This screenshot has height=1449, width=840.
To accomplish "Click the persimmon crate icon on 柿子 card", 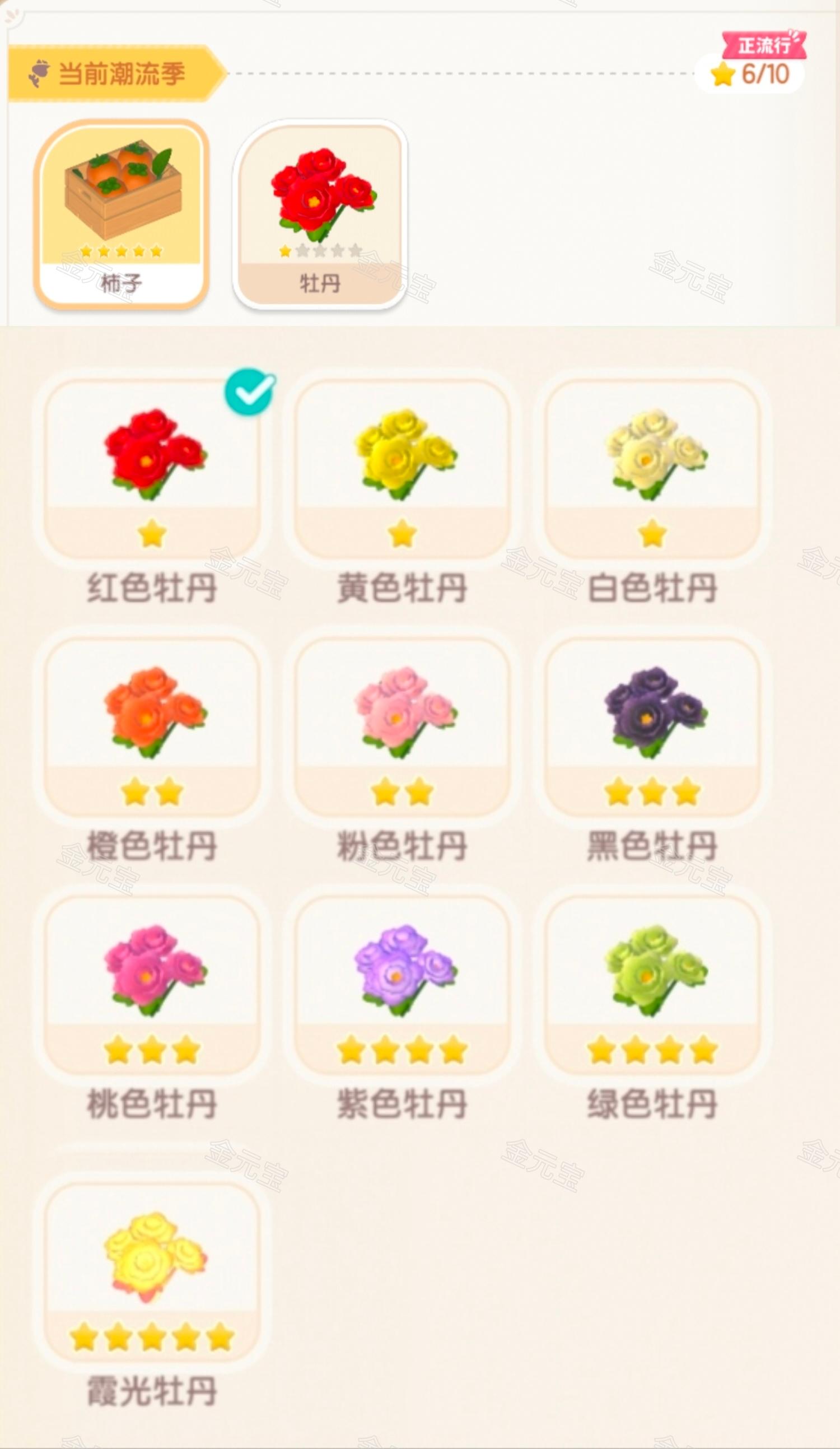I will click(x=123, y=190).
